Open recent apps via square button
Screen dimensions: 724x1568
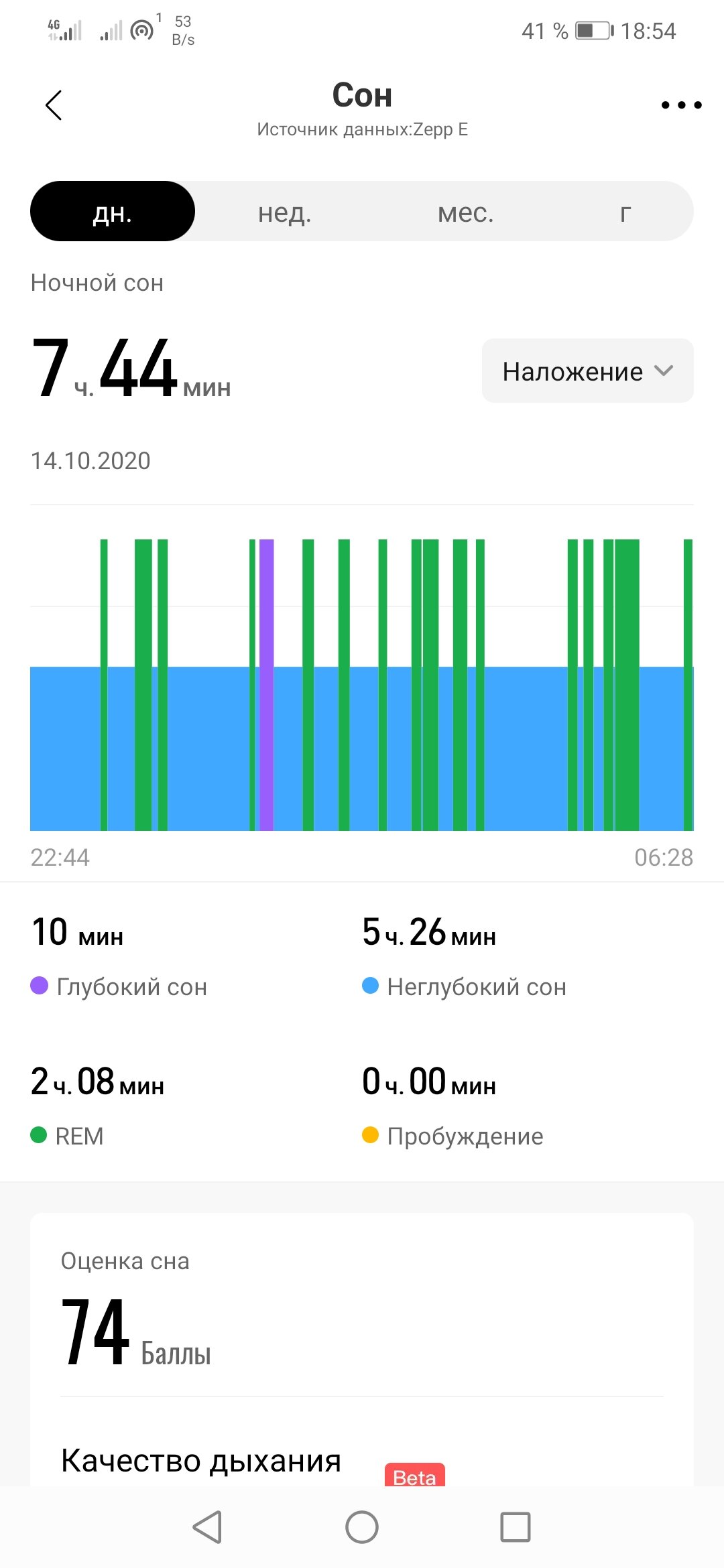click(x=516, y=1527)
